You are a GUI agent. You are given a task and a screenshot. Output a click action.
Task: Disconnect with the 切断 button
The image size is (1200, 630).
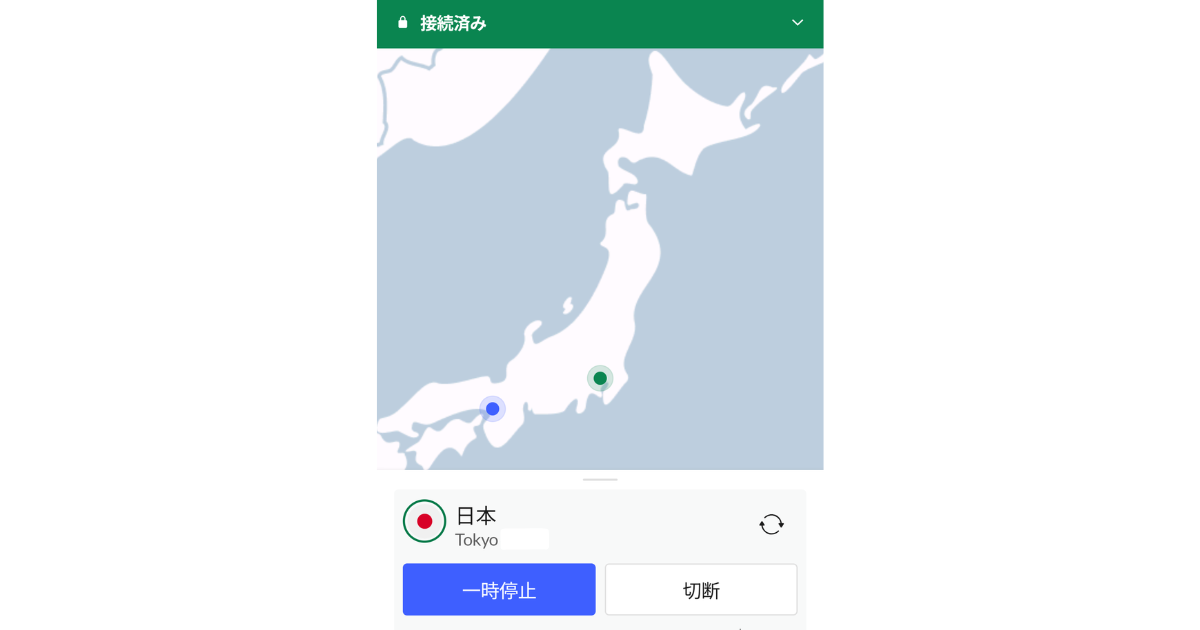(x=701, y=590)
